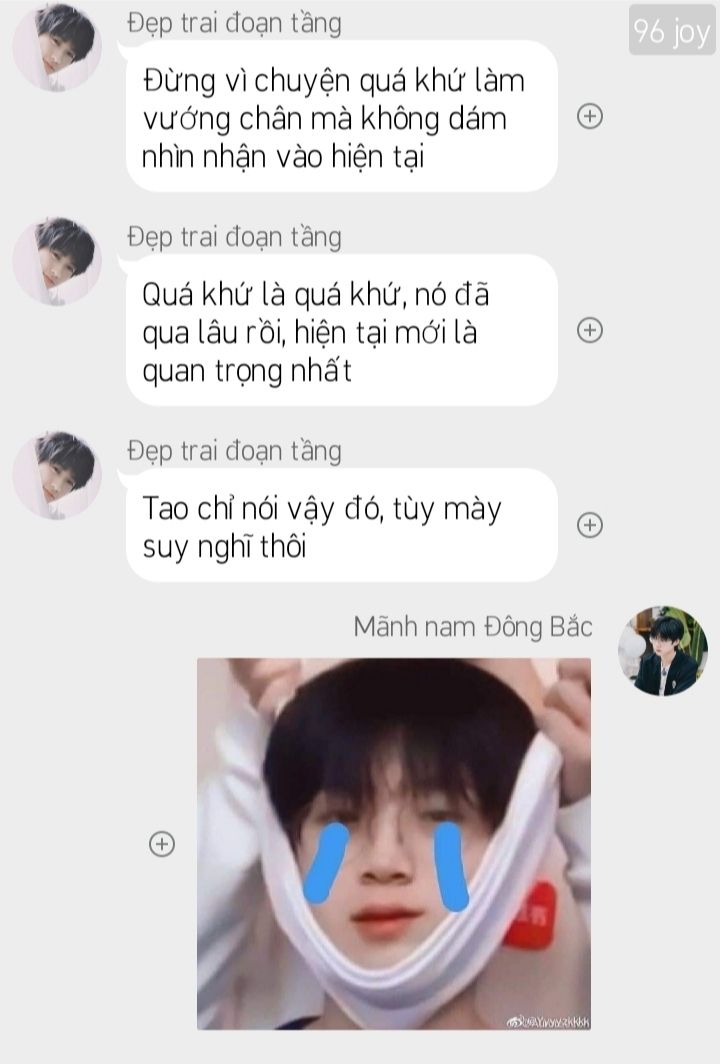Open sender avatar beside "Tao chỉ nói vậy đó" message

[57, 475]
